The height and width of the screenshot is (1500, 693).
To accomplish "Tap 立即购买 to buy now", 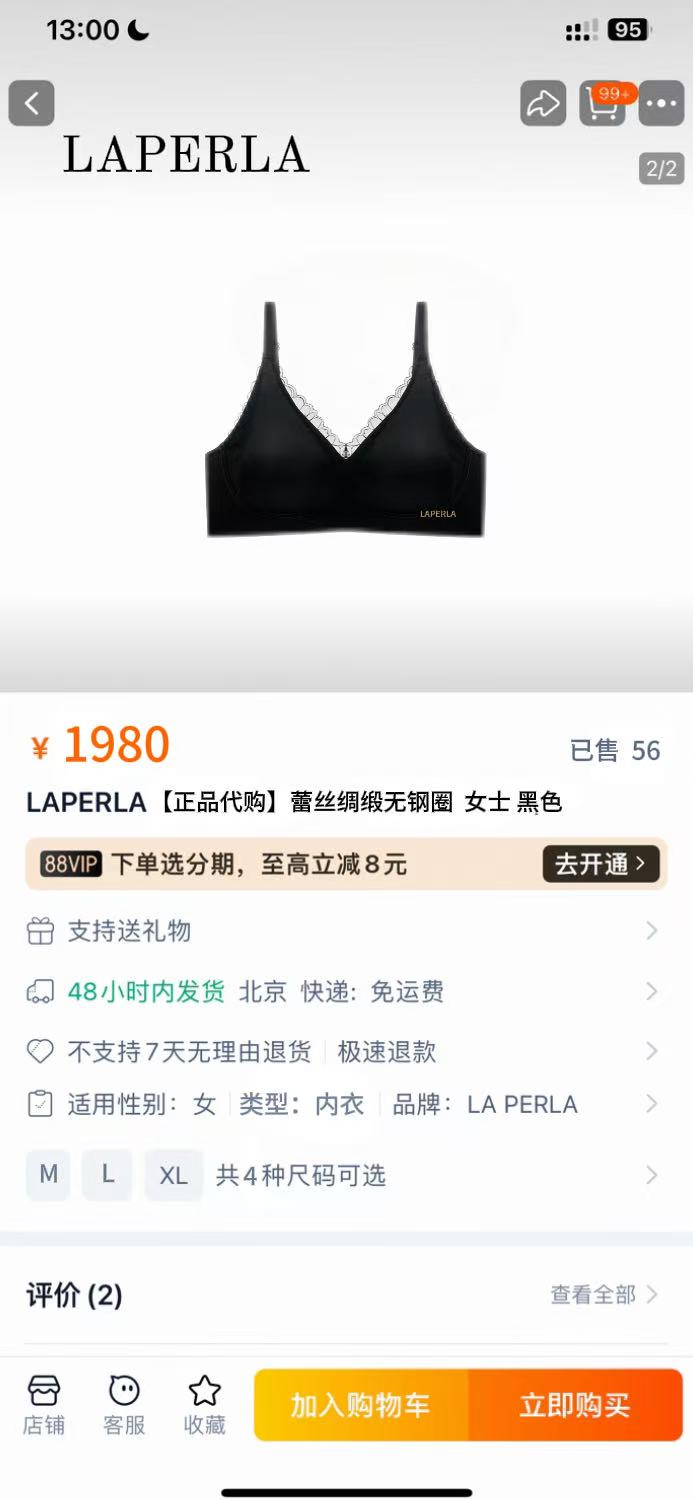I will [575, 1405].
